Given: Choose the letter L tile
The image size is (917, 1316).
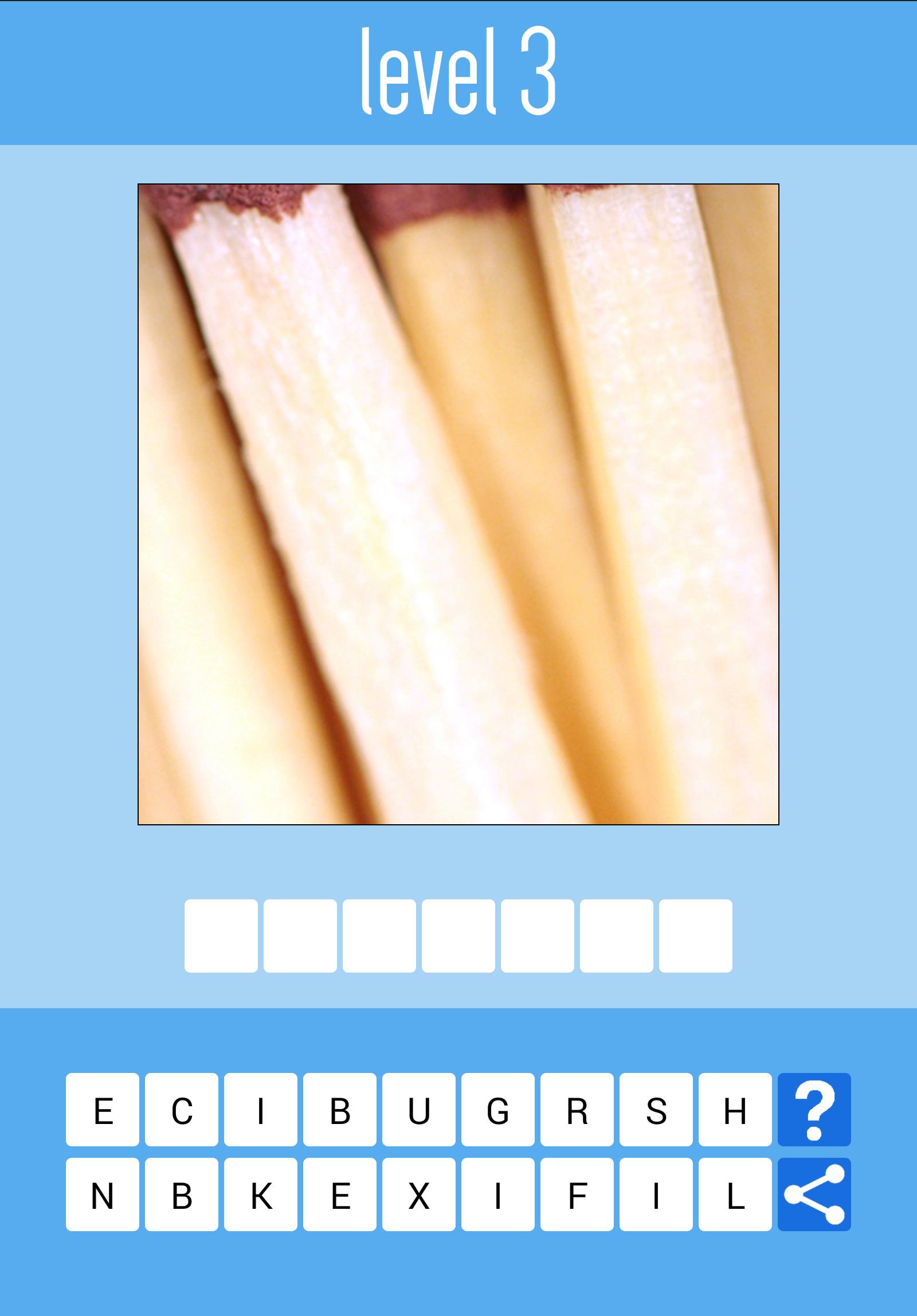Looking at the screenshot, I should click(x=735, y=1195).
